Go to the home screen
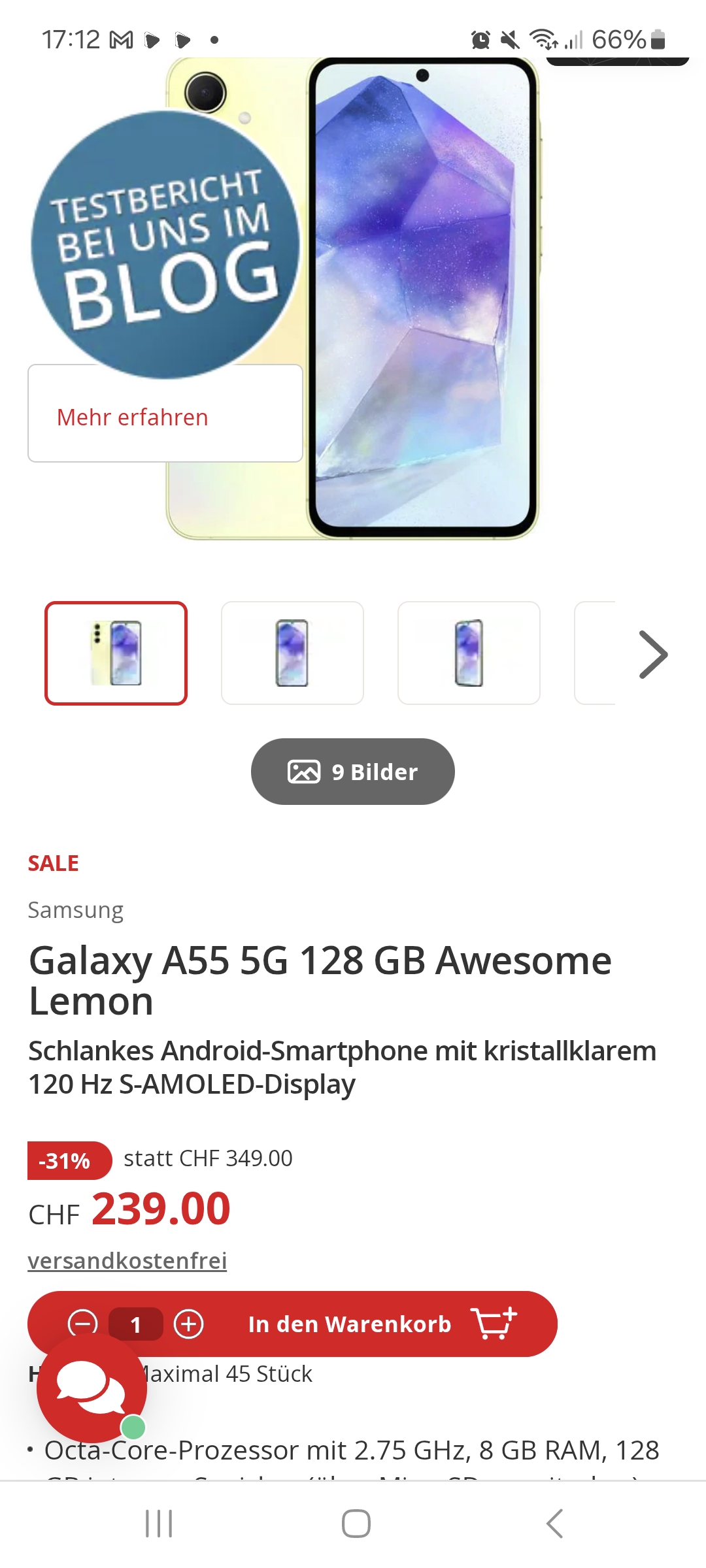This screenshot has height=1568, width=706. click(356, 1524)
